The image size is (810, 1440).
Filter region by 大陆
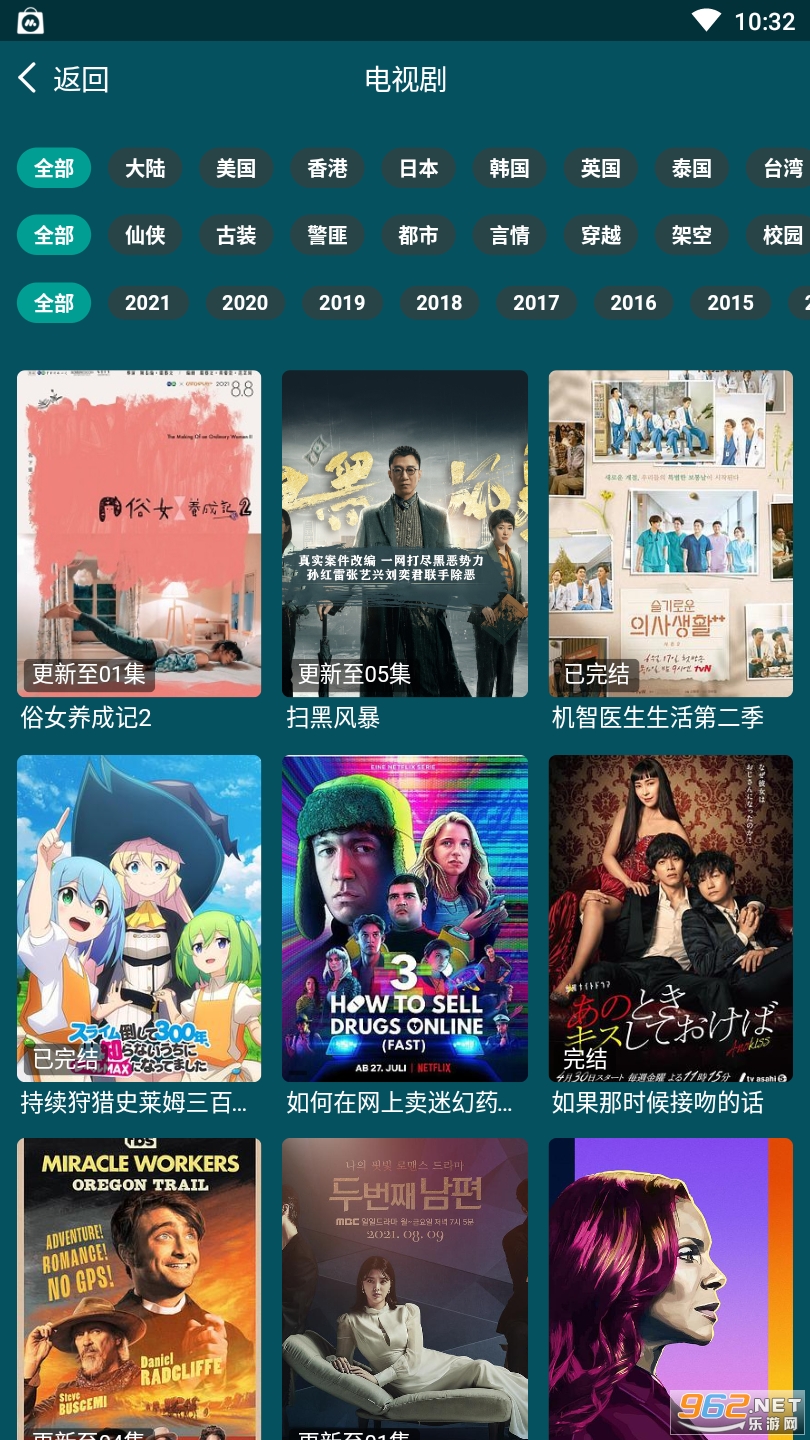pos(145,168)
